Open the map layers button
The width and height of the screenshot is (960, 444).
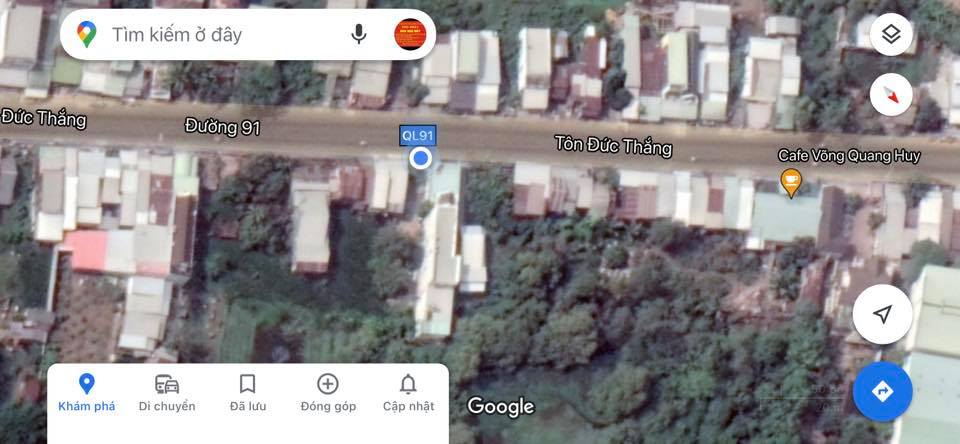pyautogui.click(x=892, y=36)
